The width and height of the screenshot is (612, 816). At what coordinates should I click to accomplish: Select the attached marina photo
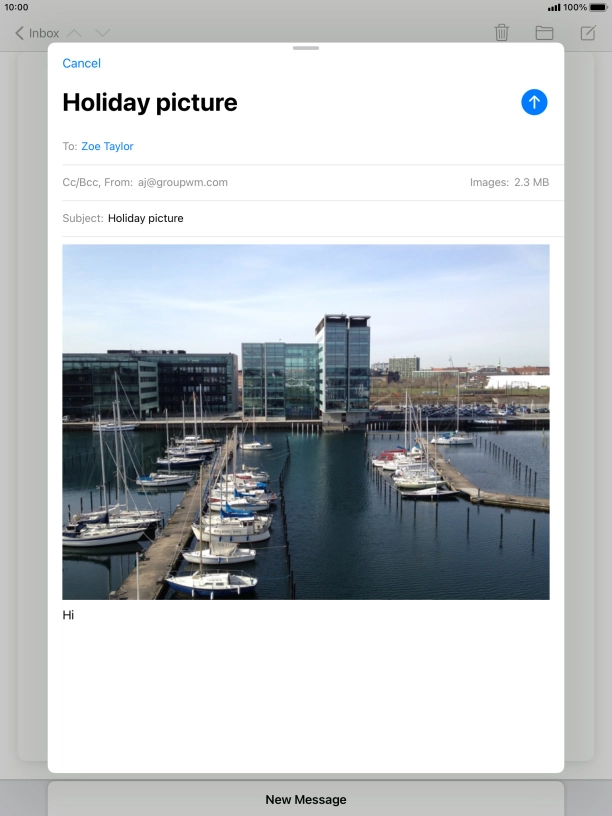306,422
